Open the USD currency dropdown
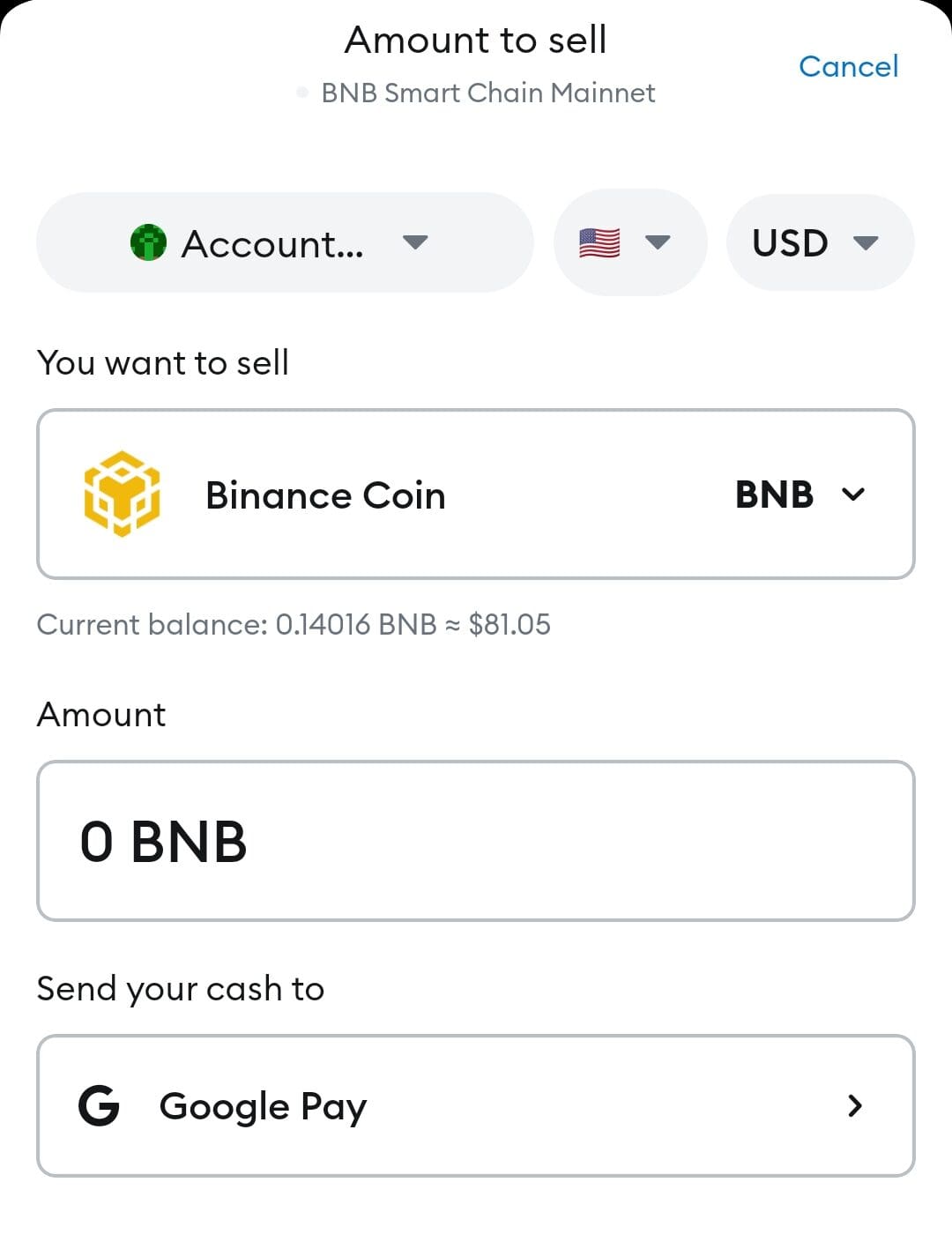 click(x=820, y=242)
